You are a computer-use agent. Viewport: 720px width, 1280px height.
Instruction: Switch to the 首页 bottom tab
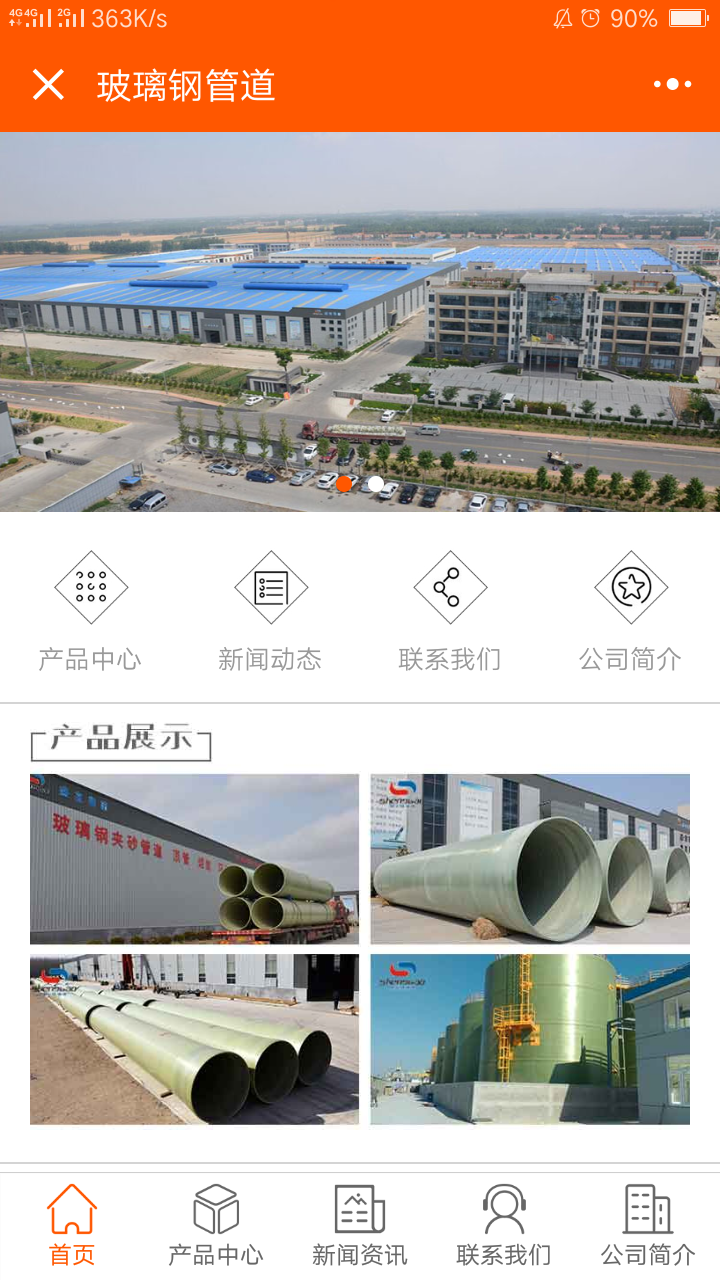(72, 1226)
